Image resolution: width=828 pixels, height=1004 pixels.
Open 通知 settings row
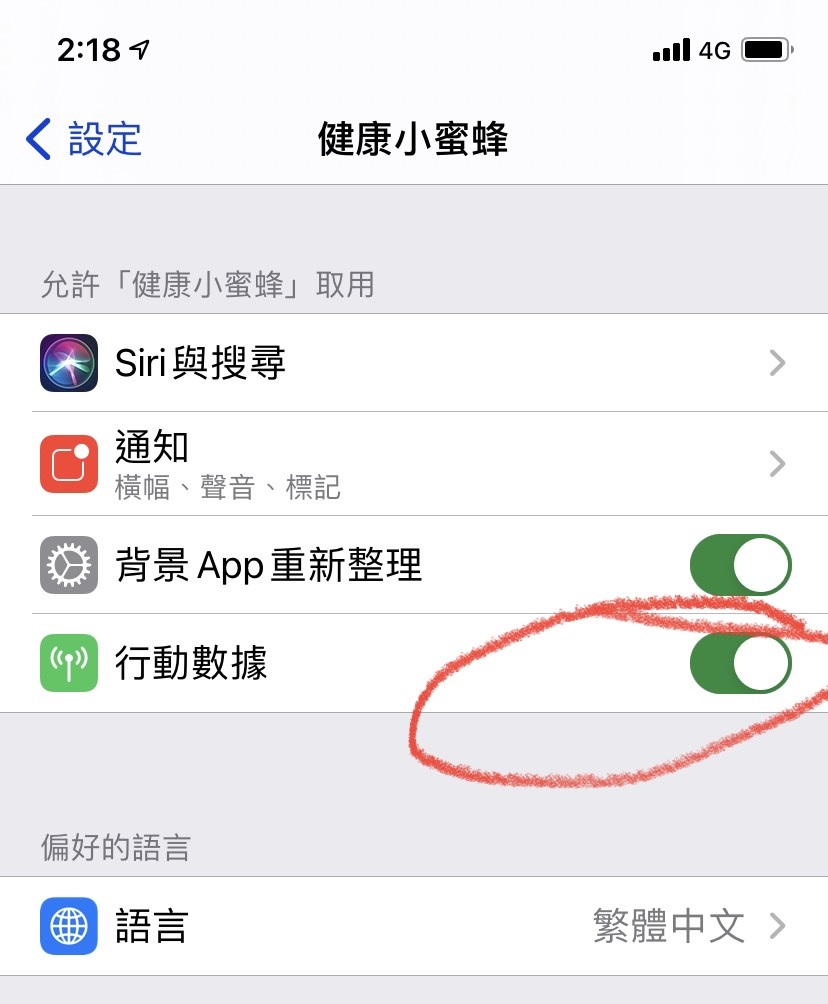click(414, 464)
